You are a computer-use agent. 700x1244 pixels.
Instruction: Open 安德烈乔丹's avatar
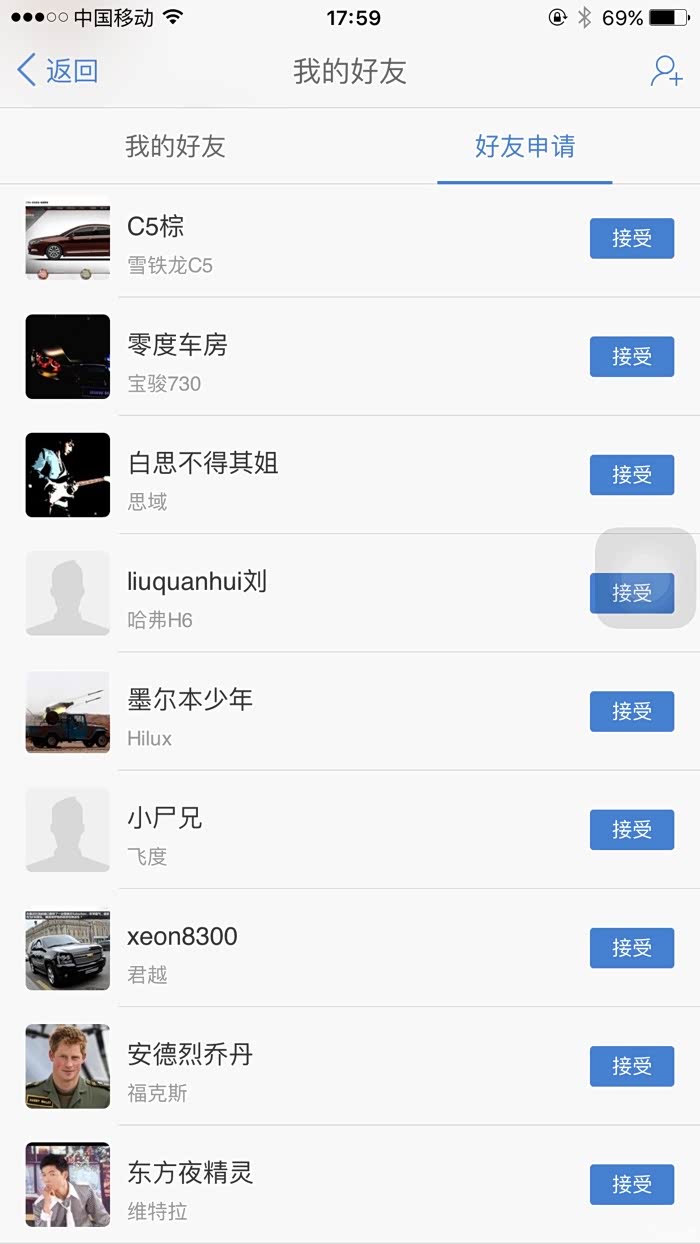pyautogui.click(x=67, y=1066)
